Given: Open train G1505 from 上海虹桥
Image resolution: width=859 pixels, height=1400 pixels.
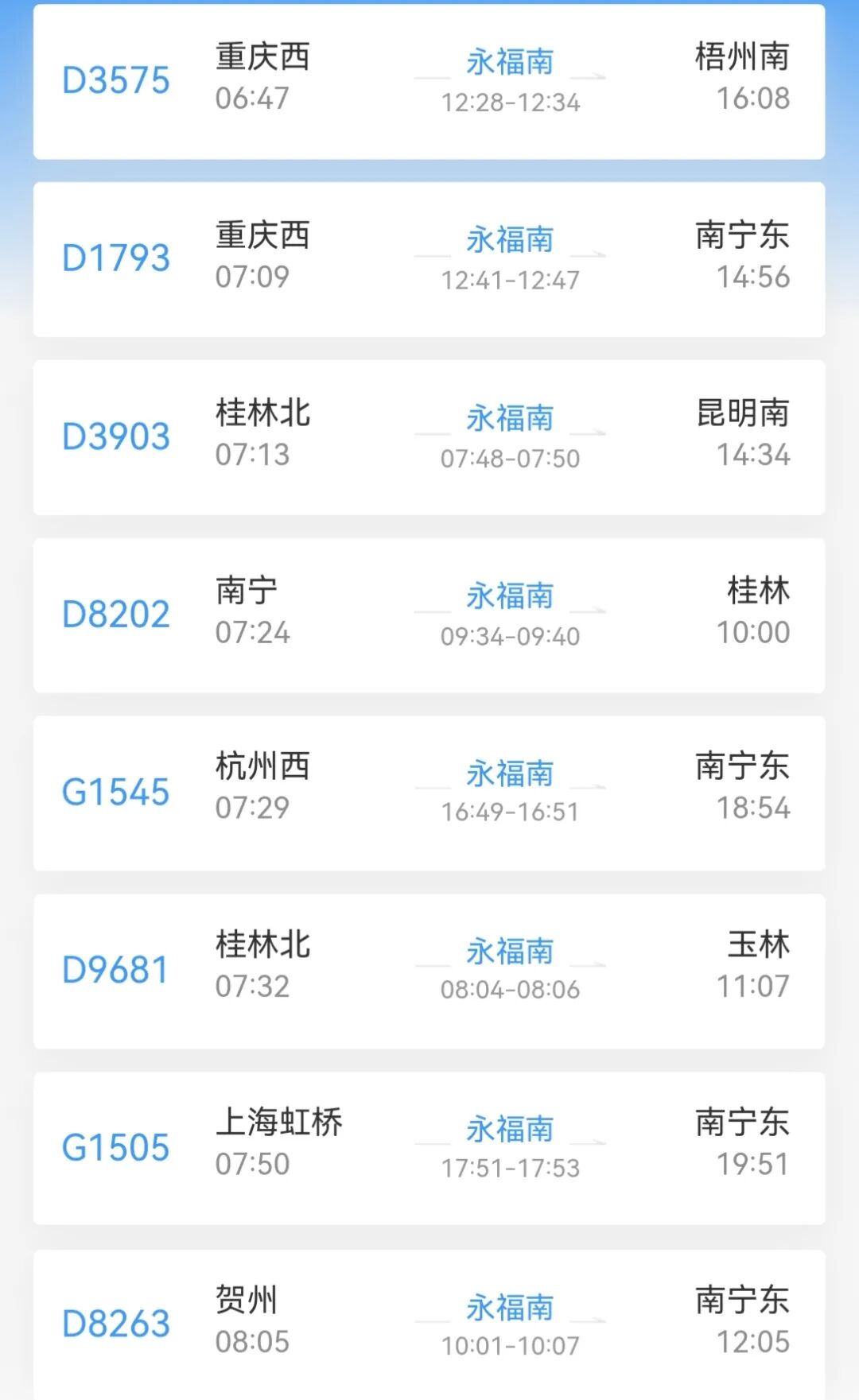Looking at the screenshot, I should 429,1148.
